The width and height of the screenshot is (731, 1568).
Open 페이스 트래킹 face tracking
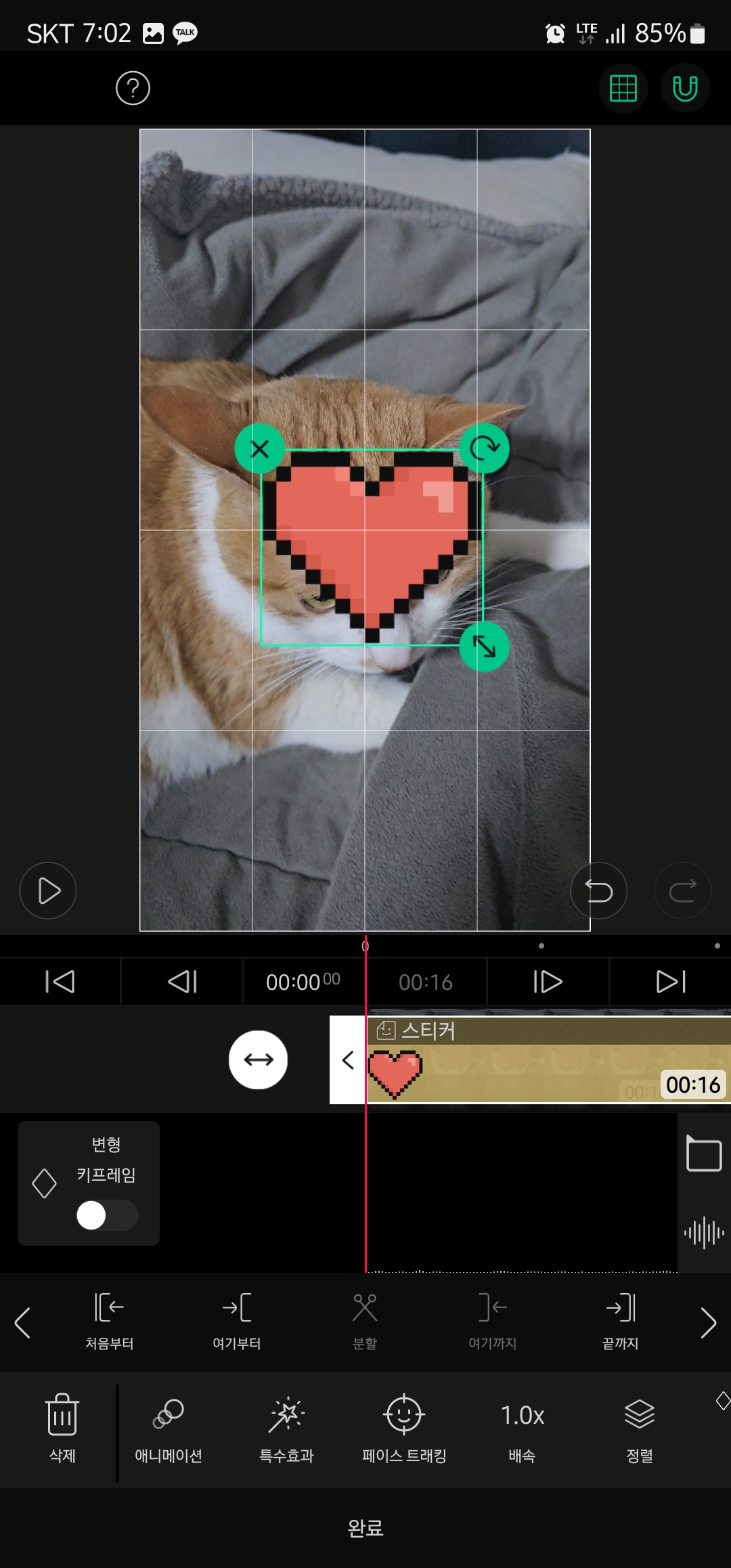pyautogui.click(x=404, y=1428)
